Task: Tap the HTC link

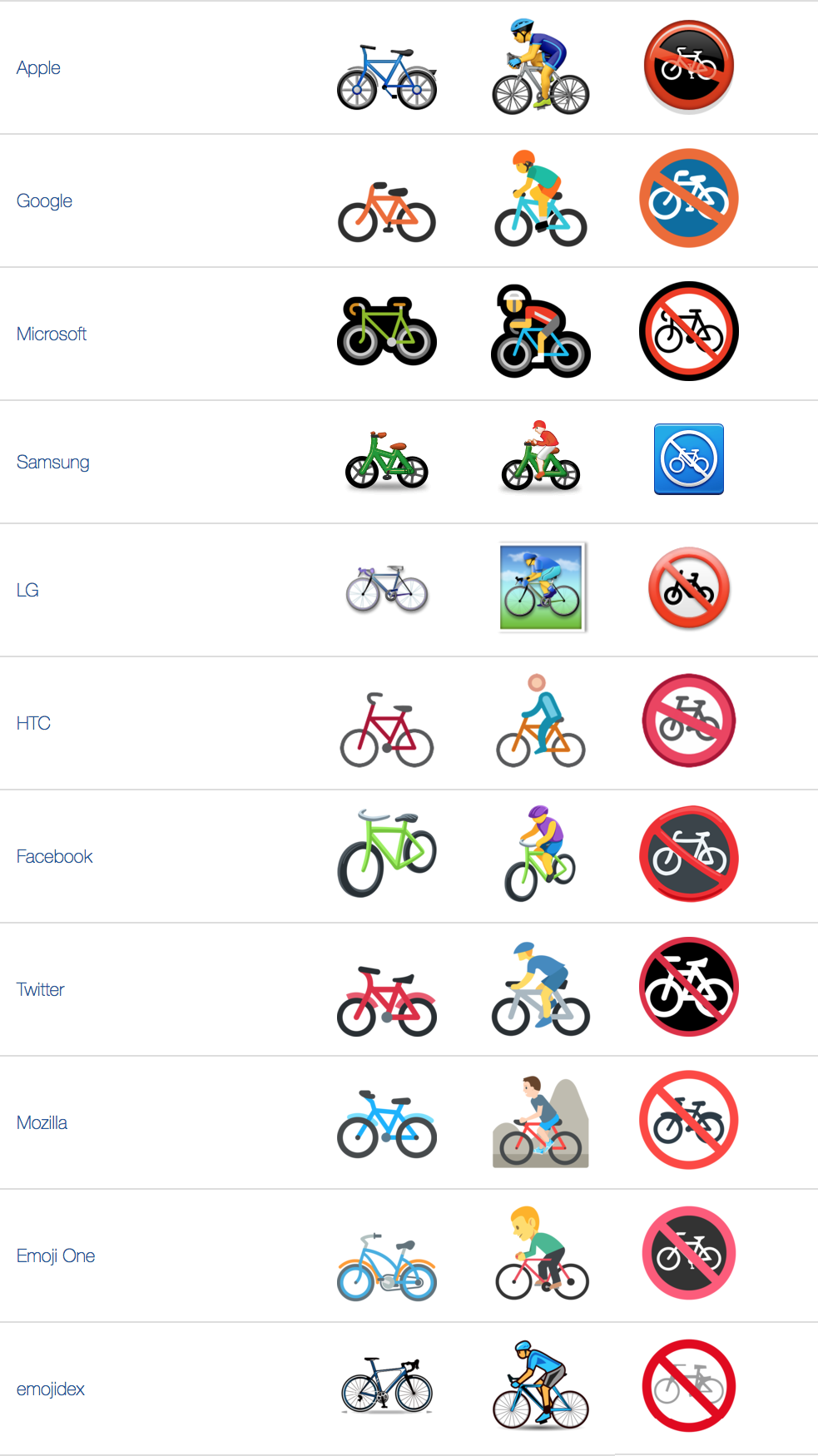Action: (x=33, y=723)
